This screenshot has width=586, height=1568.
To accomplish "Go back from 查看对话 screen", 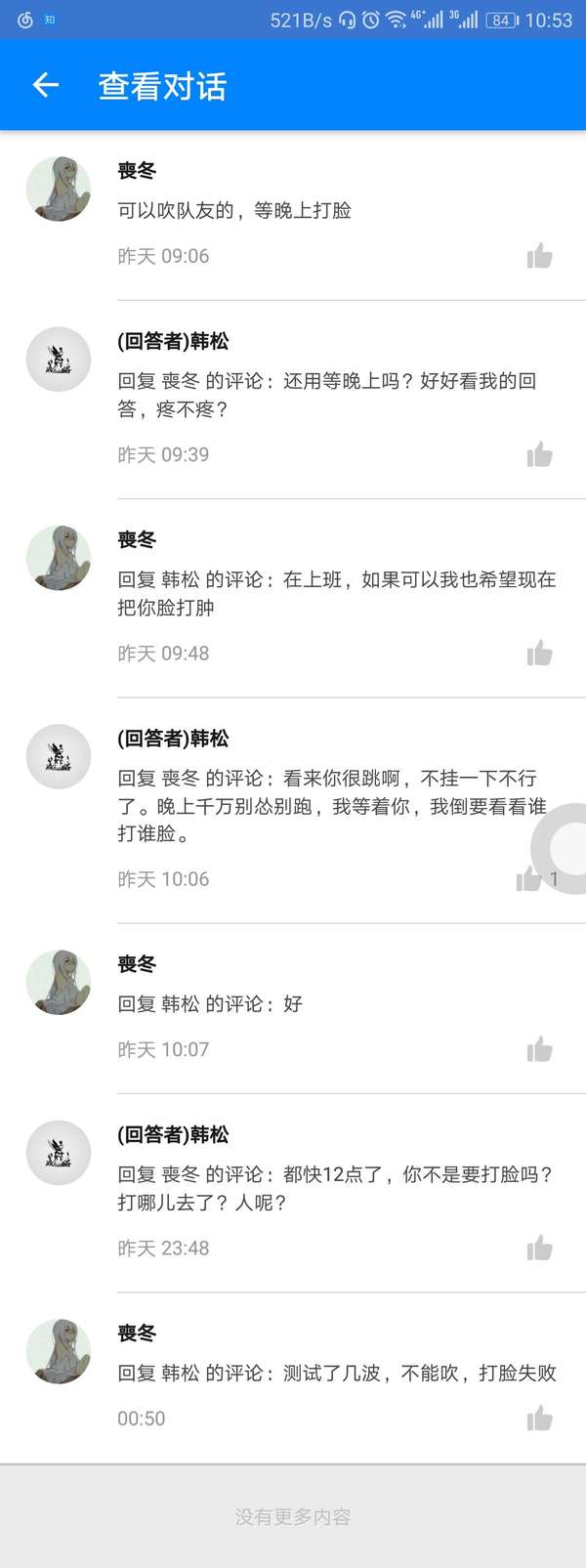I will [46, 86].
